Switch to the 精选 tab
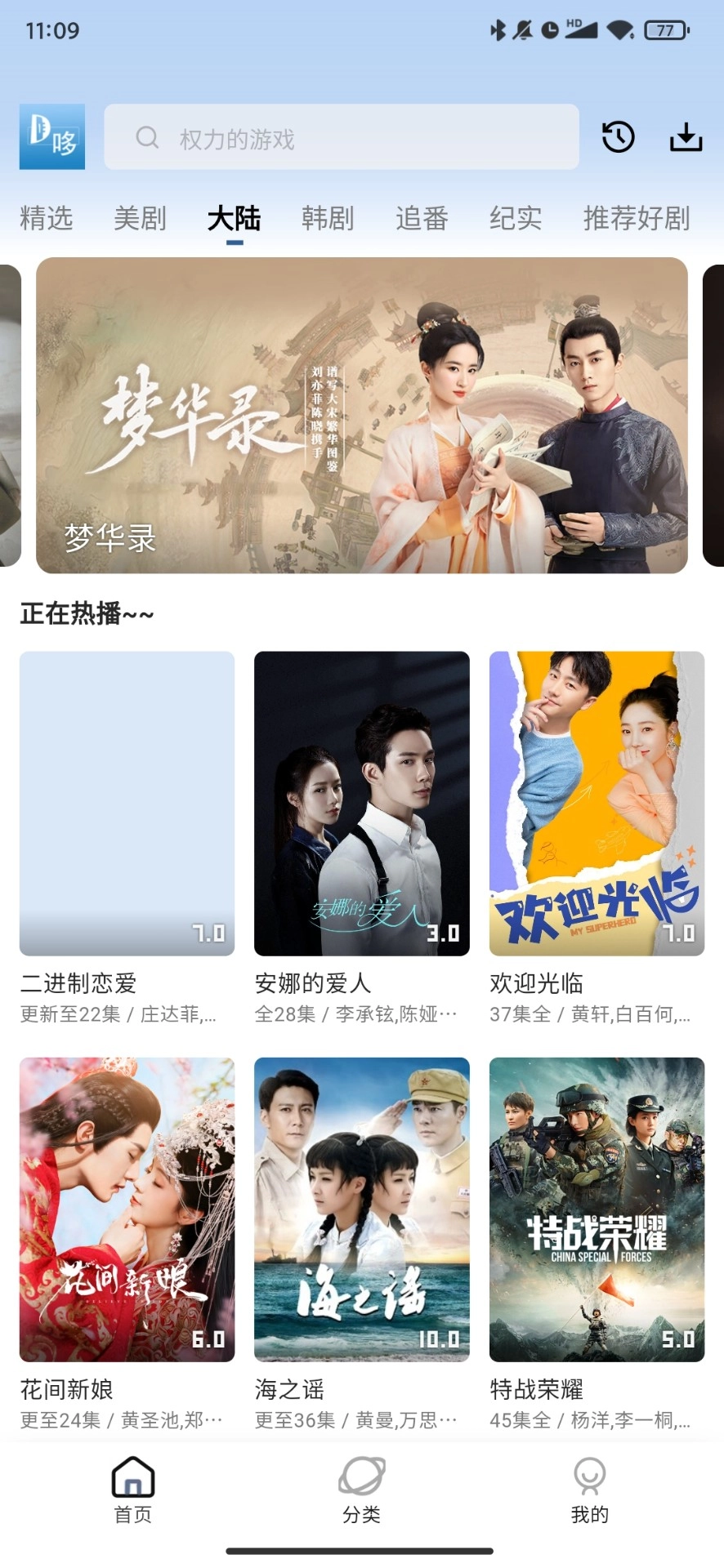The image size is (724, 1568). point(47,218)
